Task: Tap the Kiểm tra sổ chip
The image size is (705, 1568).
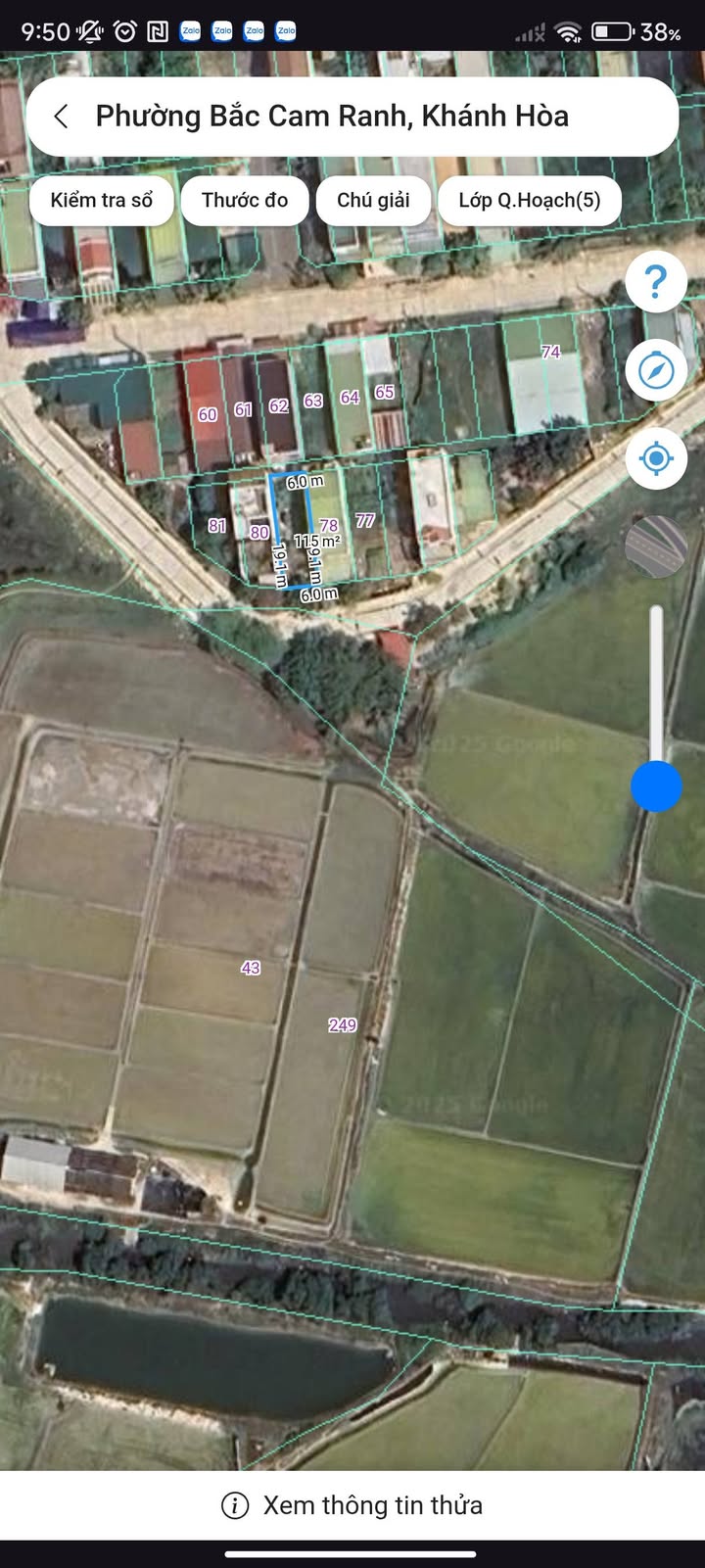Action: pos(102,201)
